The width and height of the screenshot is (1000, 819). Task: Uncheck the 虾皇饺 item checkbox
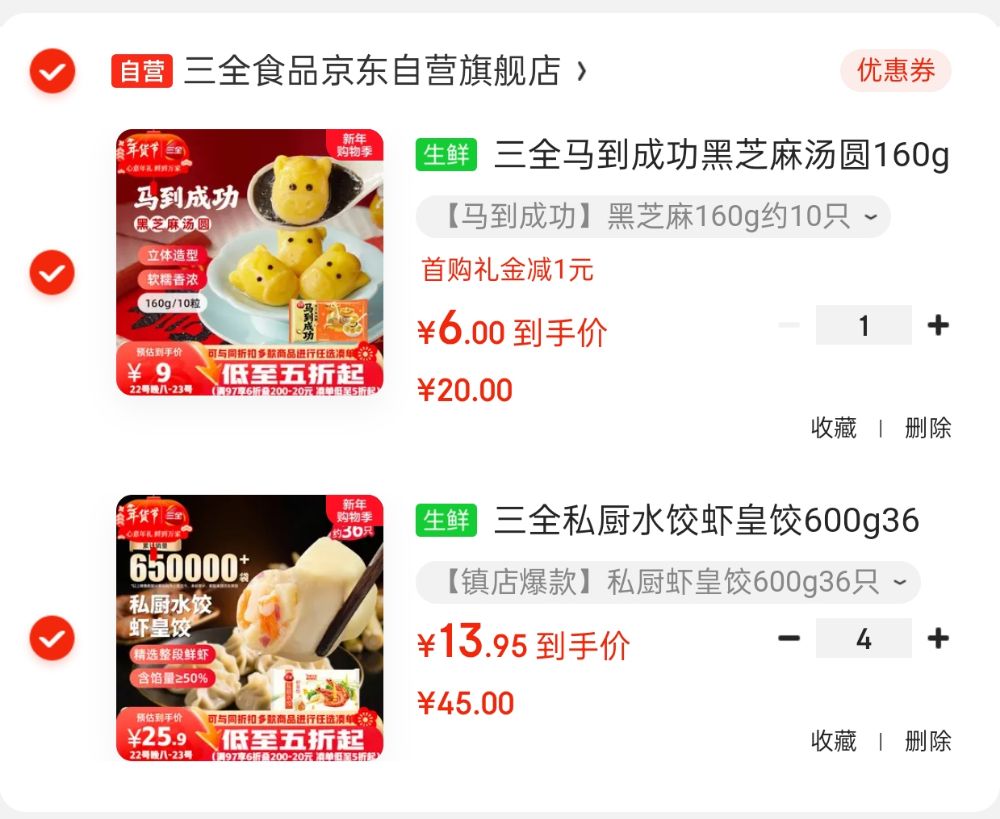[52, 638]
